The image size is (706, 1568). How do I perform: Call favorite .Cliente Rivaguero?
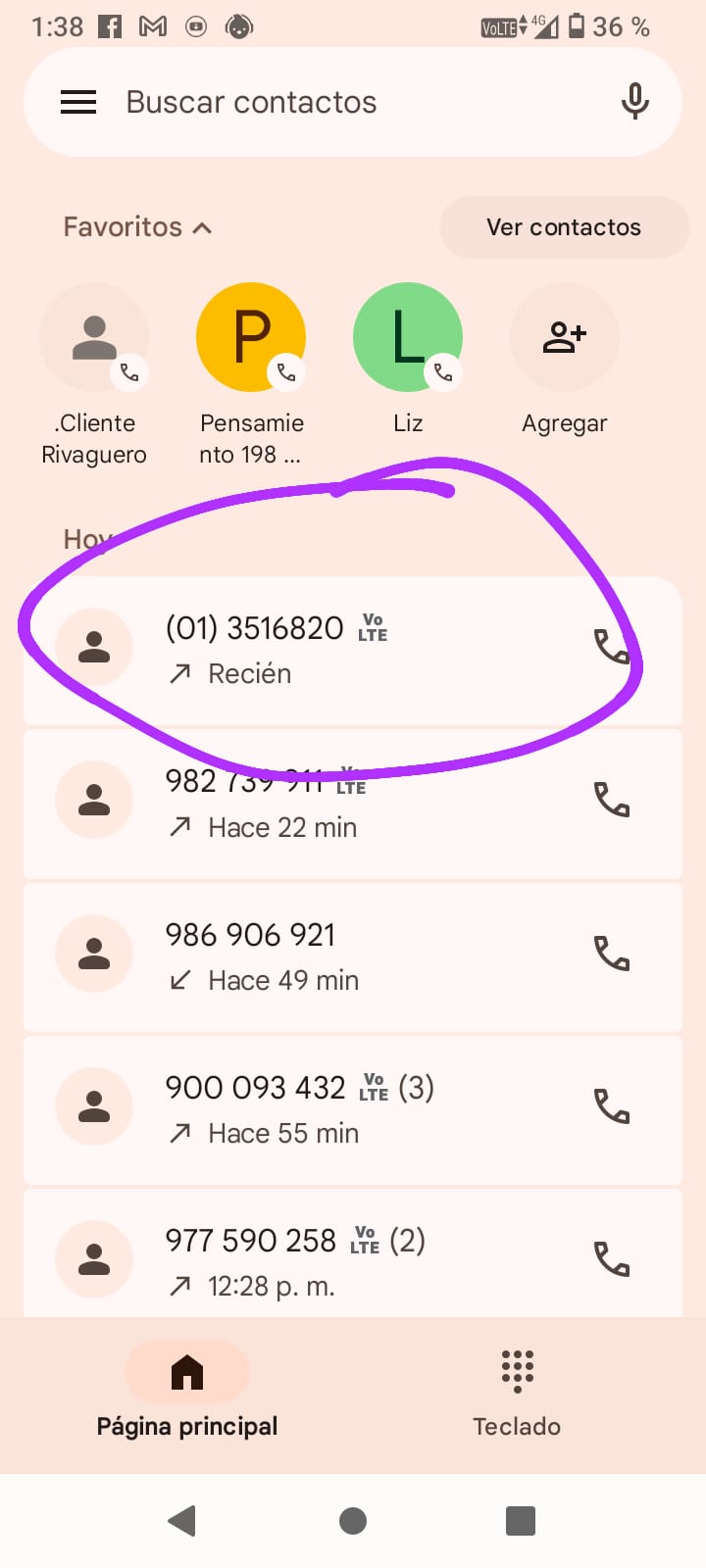pyautogui.click(x=94, y=338)
